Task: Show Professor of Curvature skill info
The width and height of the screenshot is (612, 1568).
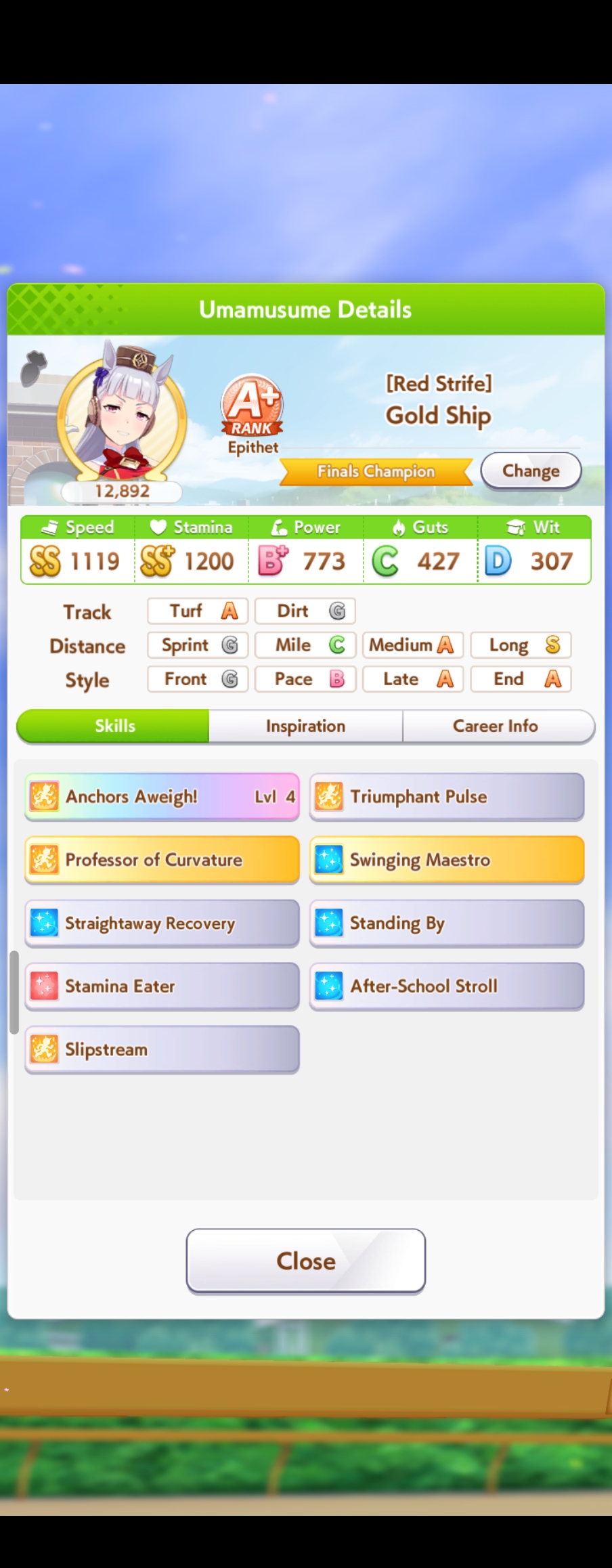Action: [162, 860]
